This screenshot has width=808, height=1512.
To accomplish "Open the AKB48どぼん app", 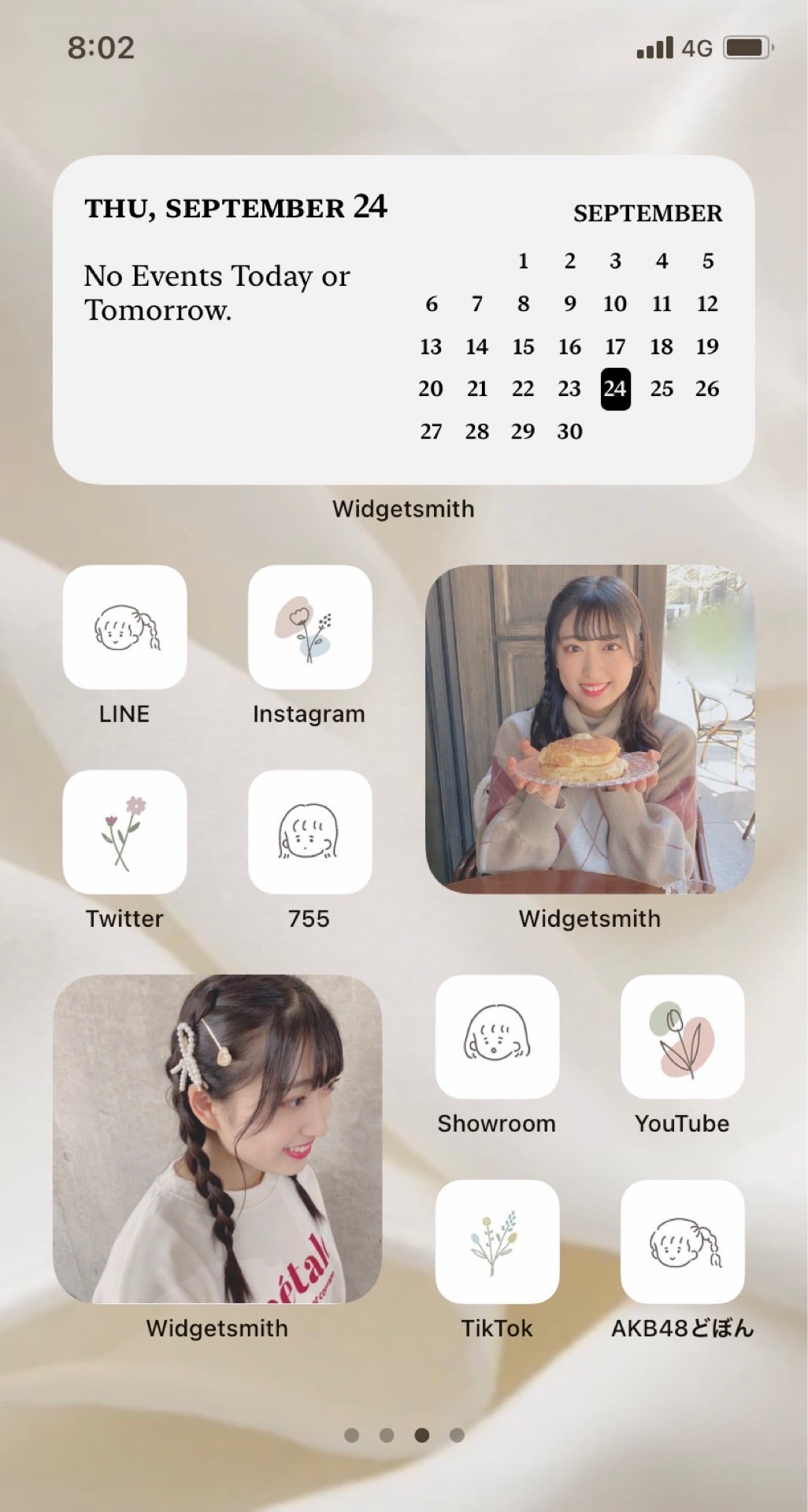I will point(682,1241).
